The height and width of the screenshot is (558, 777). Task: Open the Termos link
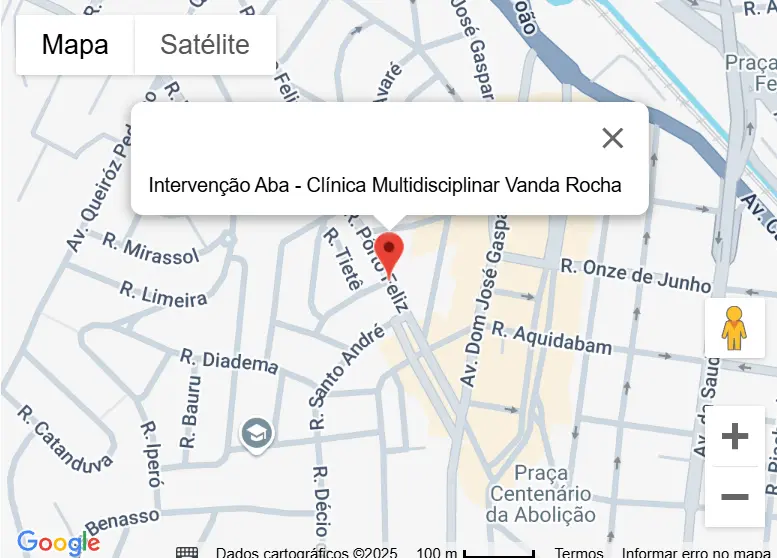click(x=579, y=552)
